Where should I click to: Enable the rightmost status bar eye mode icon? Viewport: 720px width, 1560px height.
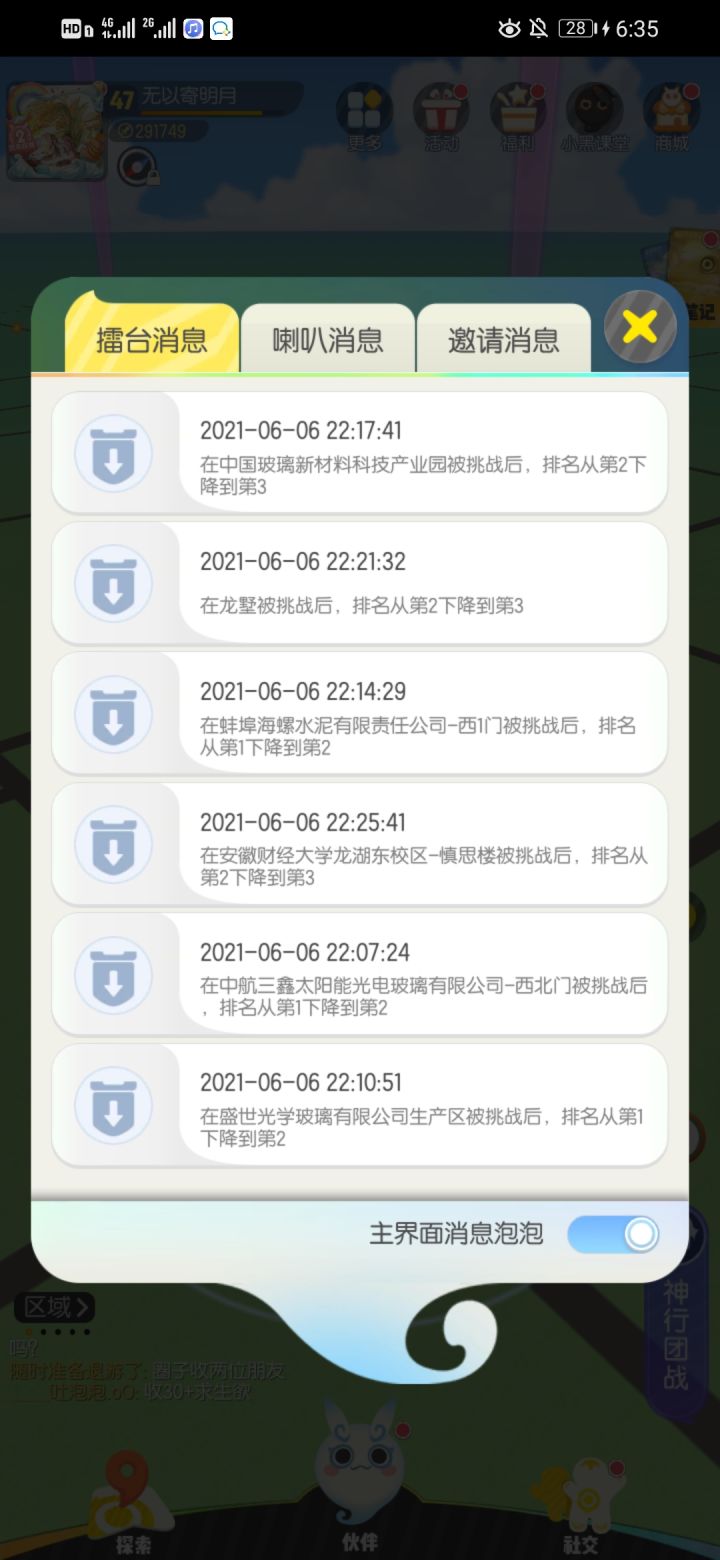pos(509,29)
